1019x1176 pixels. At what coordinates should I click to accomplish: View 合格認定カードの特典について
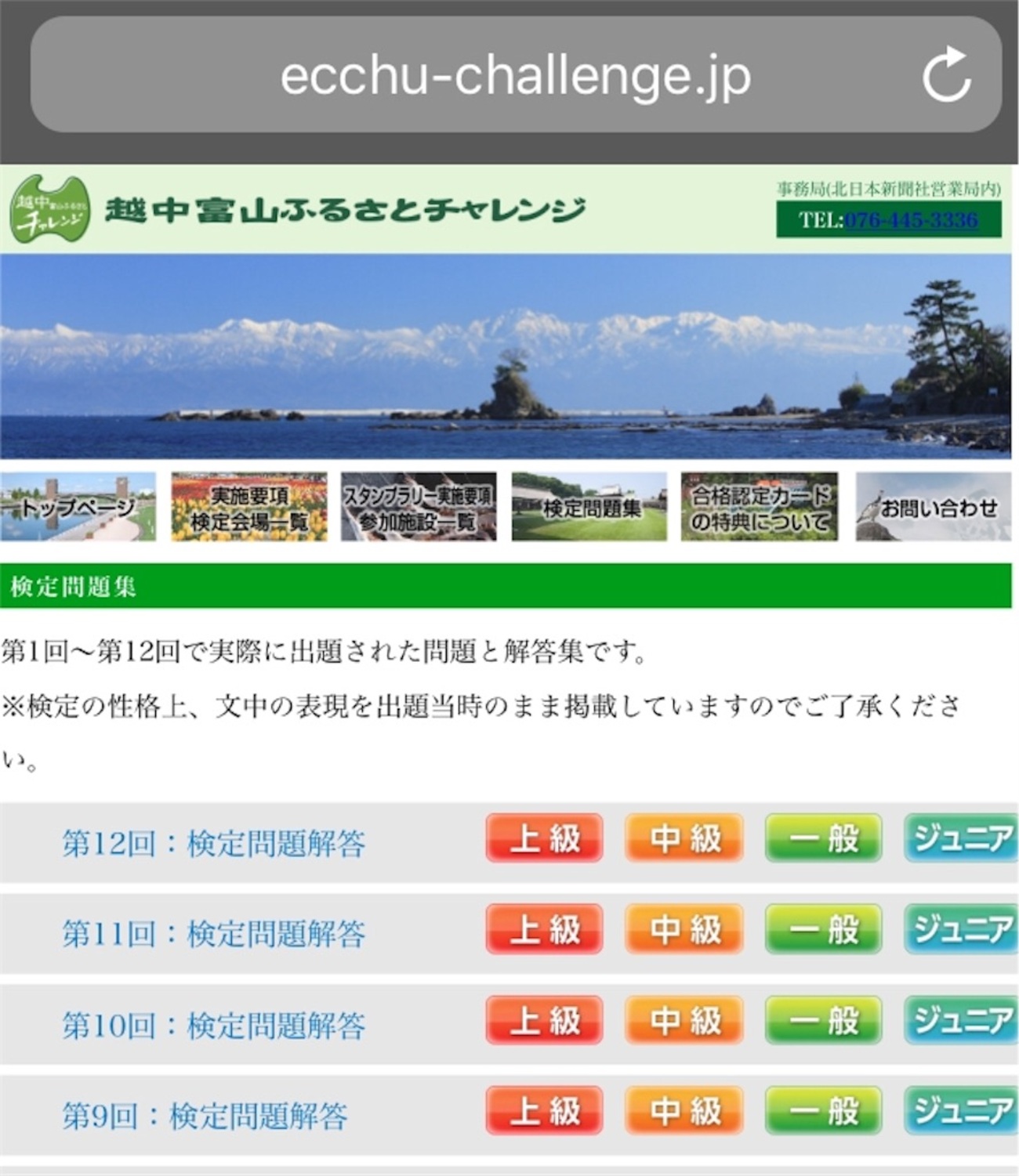coord(760,507)
